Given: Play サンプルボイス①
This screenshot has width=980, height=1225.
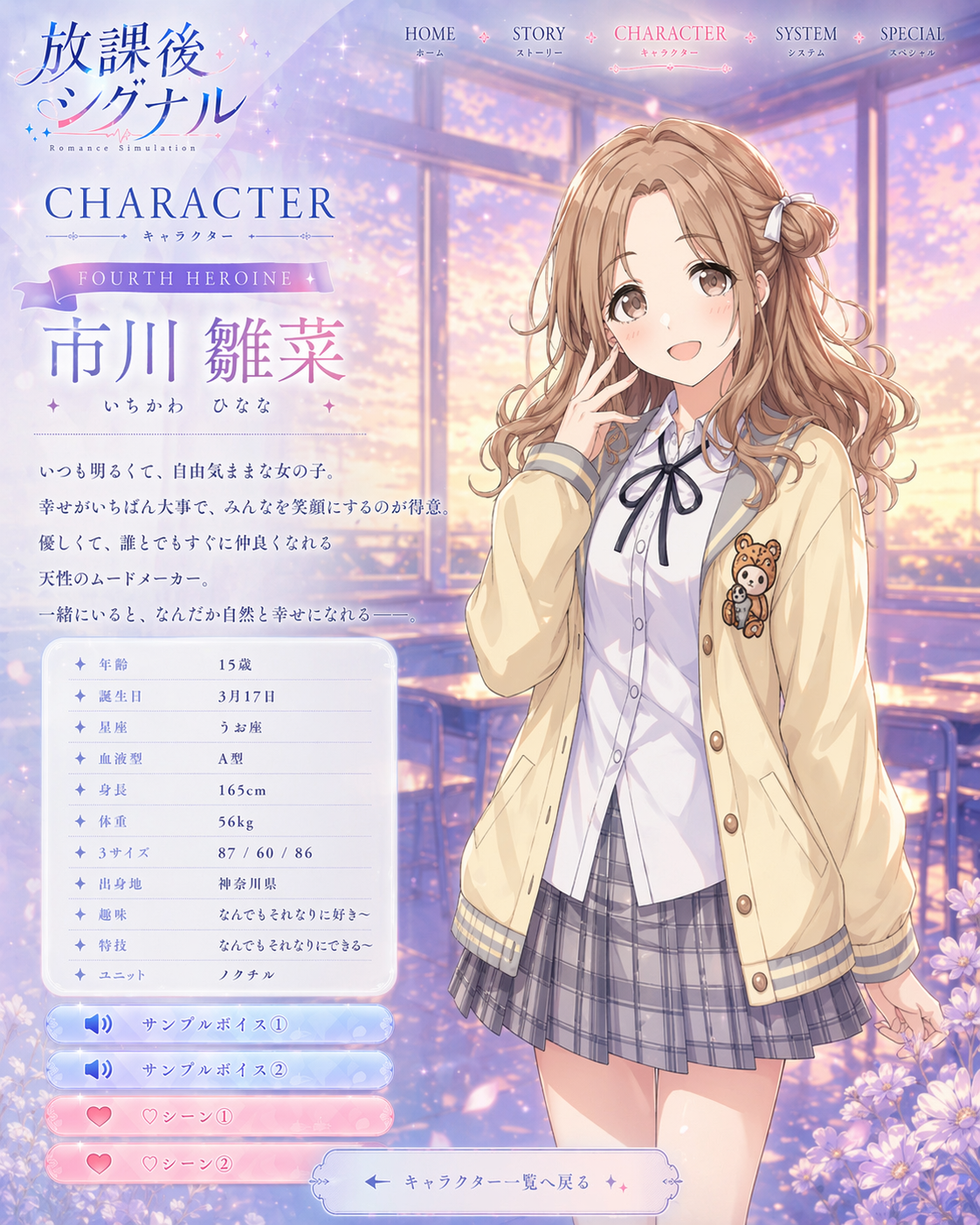Looking at the screenshot, I should (219, 1024).
